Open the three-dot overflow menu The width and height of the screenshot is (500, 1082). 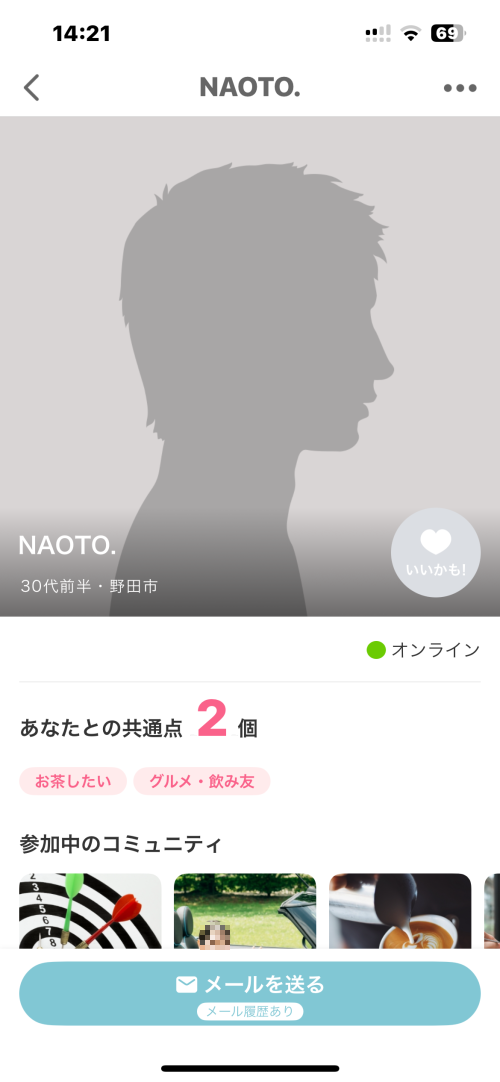460,88
